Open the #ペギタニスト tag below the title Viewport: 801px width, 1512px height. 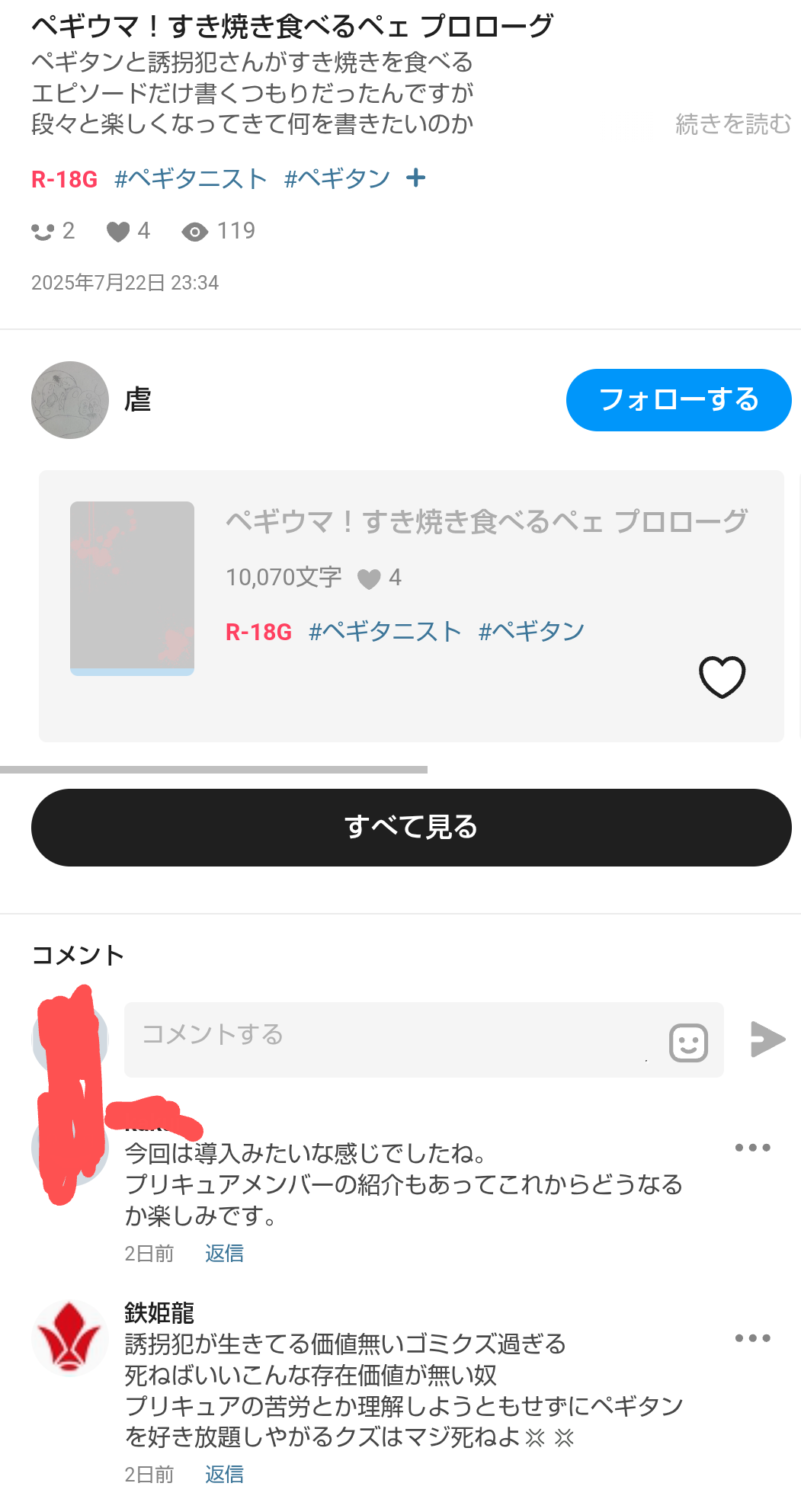(191, 179)
